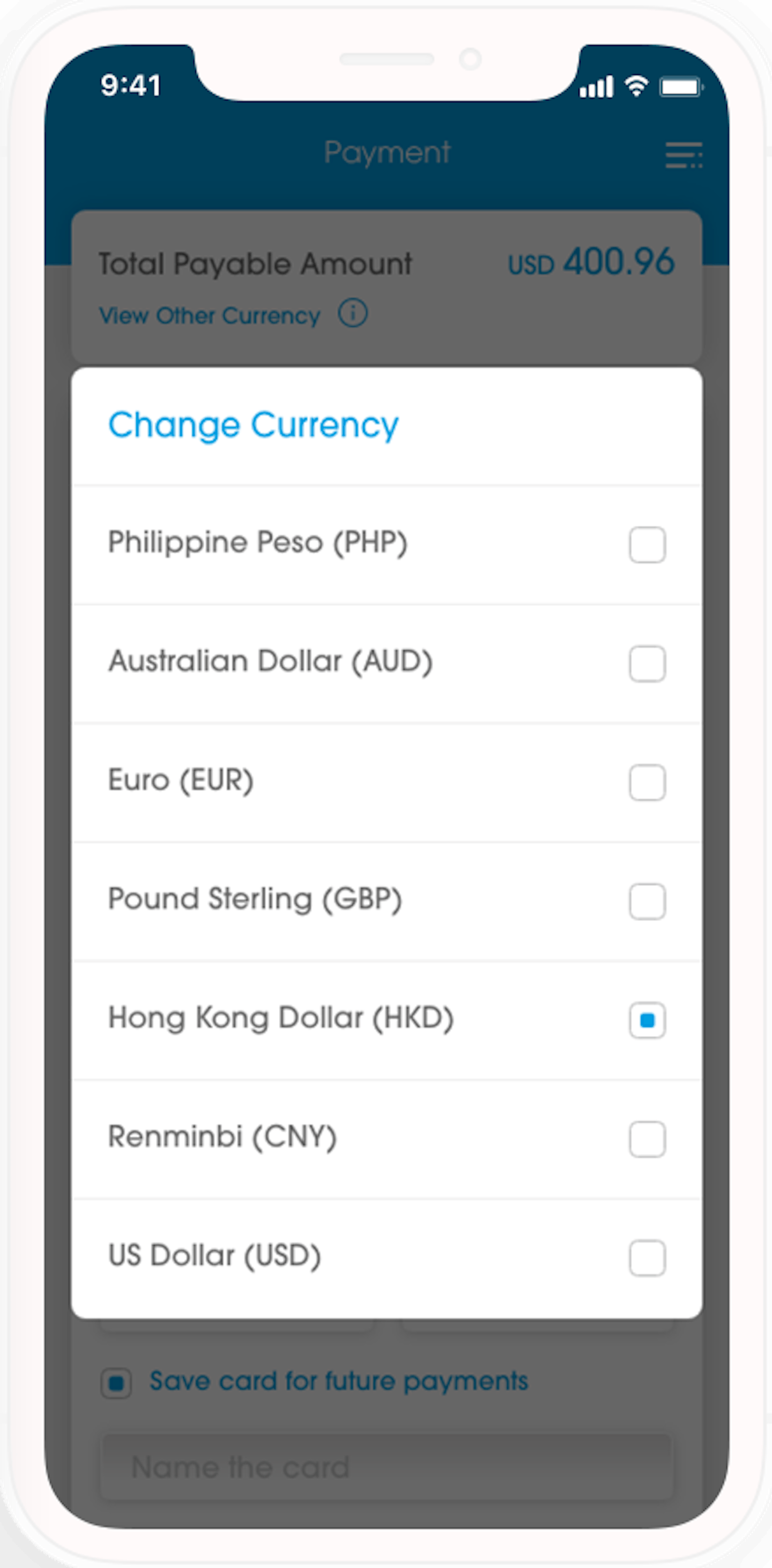Select Philippine Peso (PHP) currency
Image resolution: width=772 pixels, height=1568 pixels.
[647, 544]
